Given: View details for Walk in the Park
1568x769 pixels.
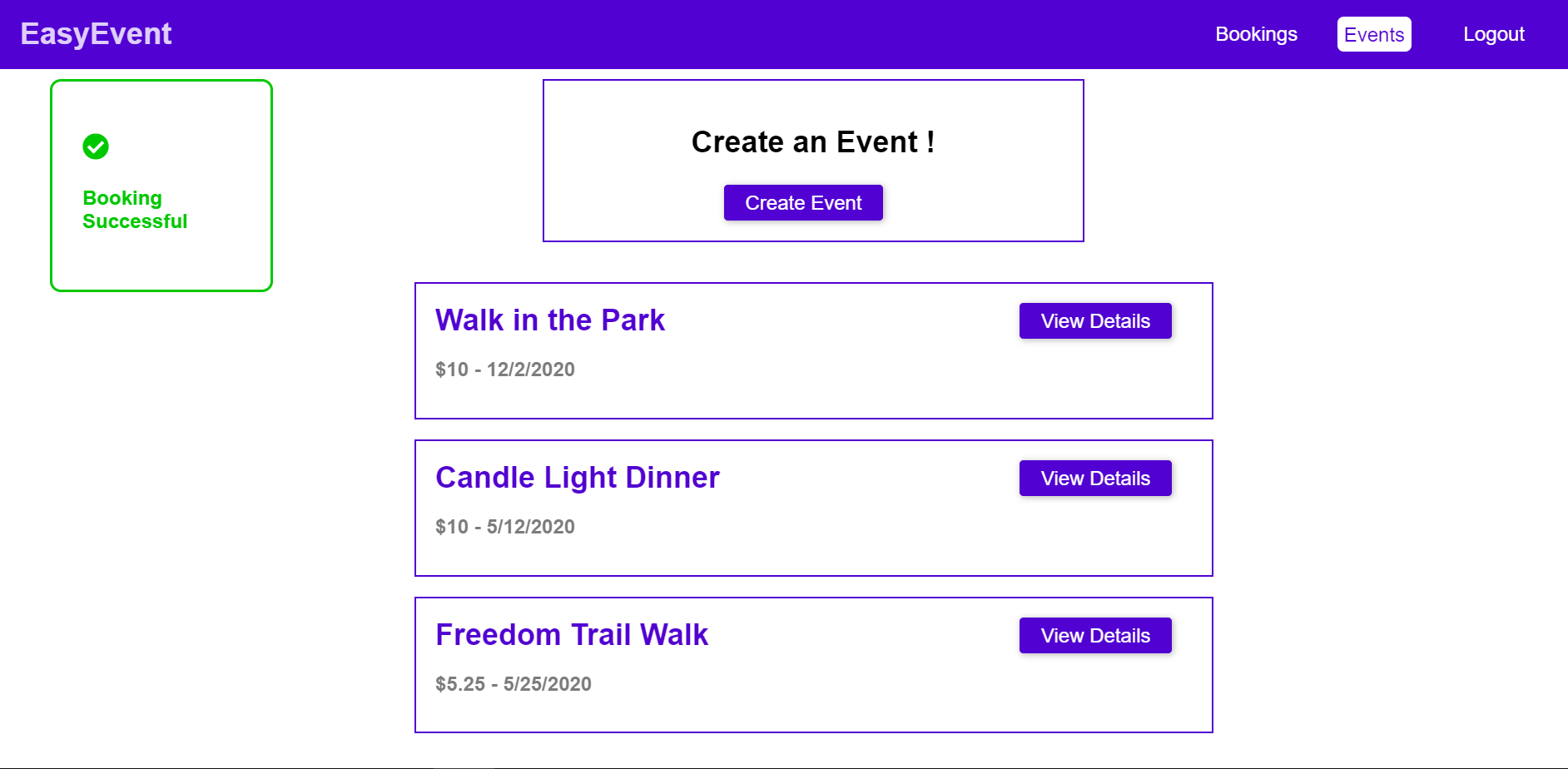Looking at the screenshot, I should coord(1095,321).
